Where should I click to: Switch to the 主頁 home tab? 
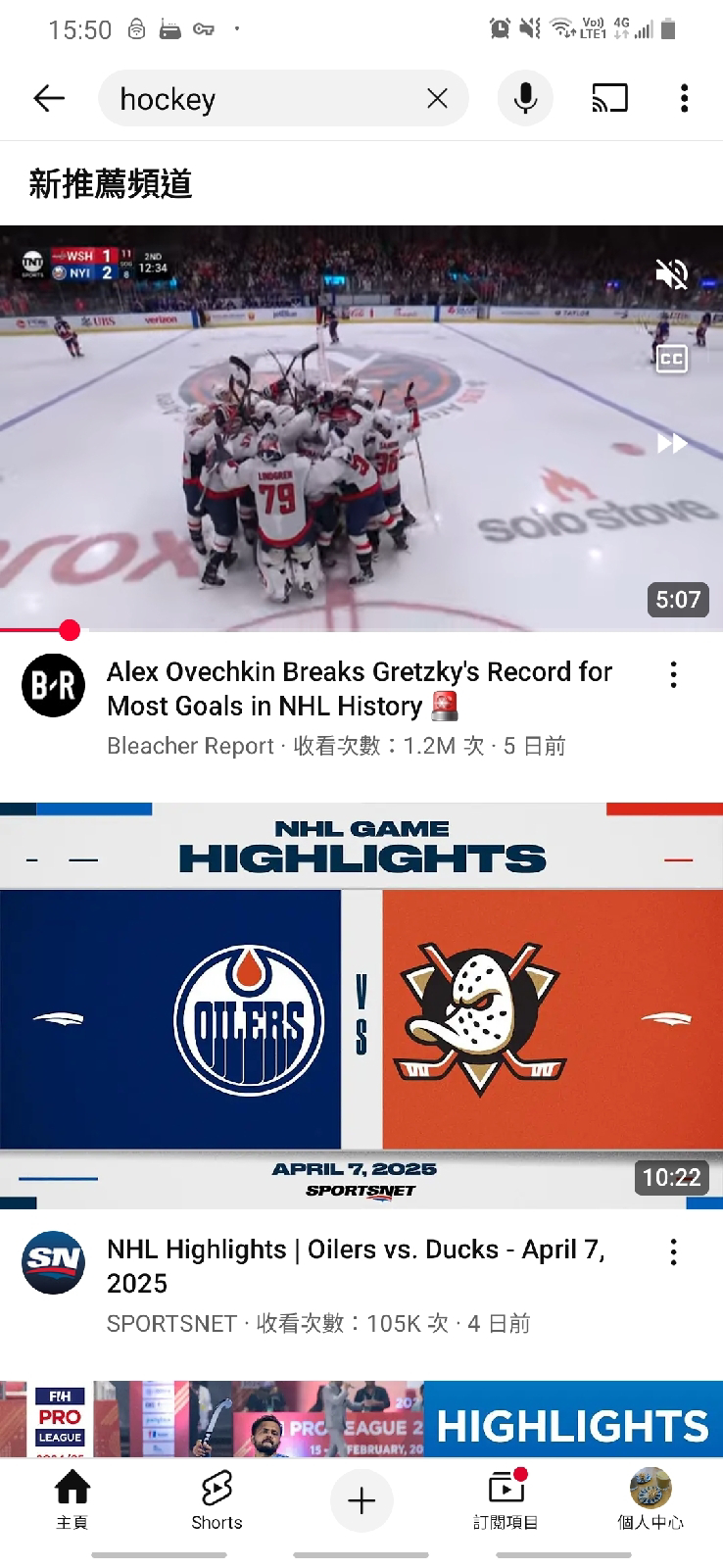click(x=72, y=1499)
